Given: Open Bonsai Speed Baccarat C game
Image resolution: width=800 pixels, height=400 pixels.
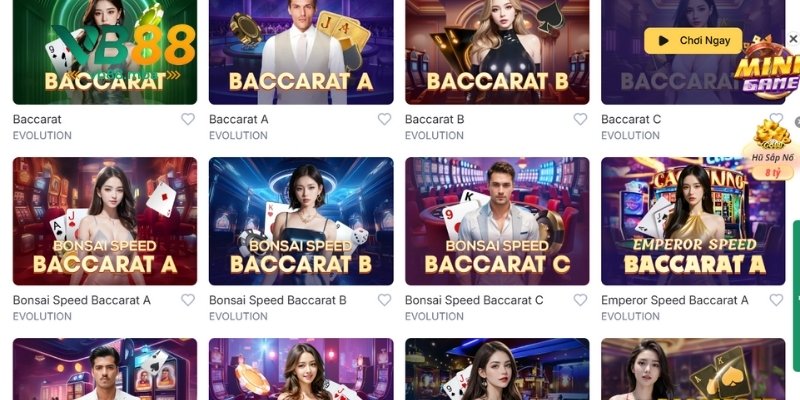Looking at the screenshot, I should pyautogui.click(x=496, y=221).
